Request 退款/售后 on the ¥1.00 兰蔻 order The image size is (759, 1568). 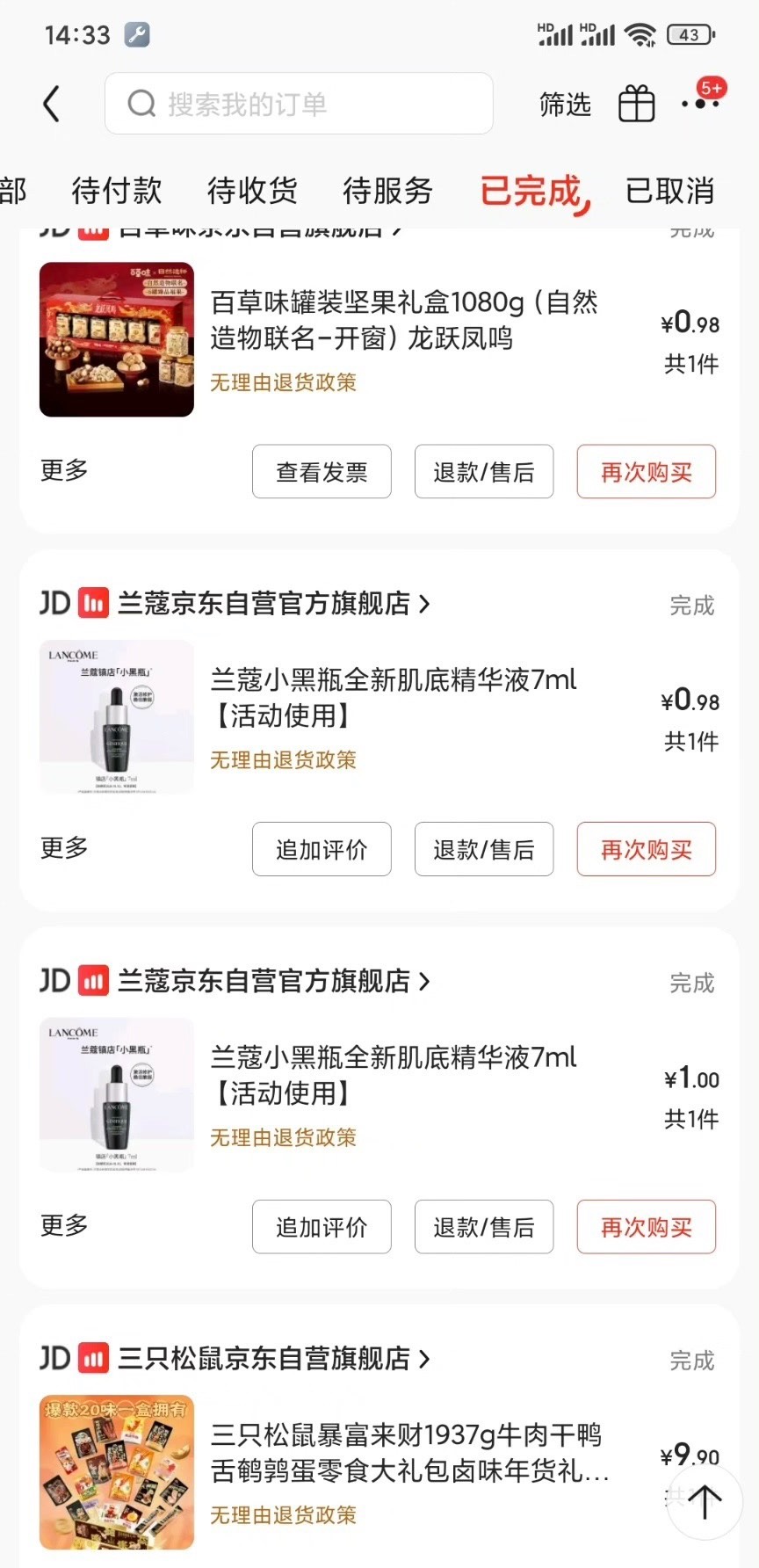(x=484, y=1227)
